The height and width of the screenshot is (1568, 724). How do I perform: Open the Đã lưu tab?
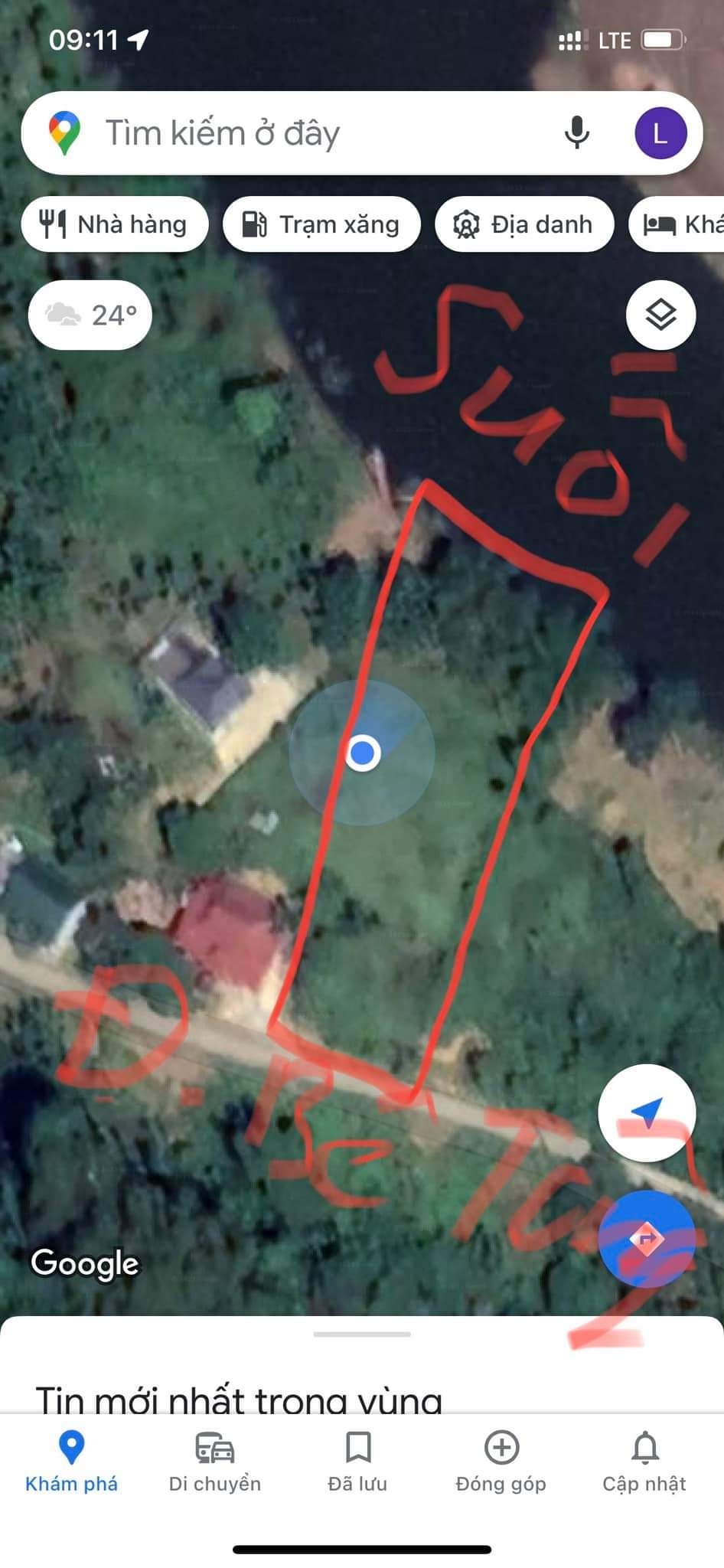coord(357,1462)
